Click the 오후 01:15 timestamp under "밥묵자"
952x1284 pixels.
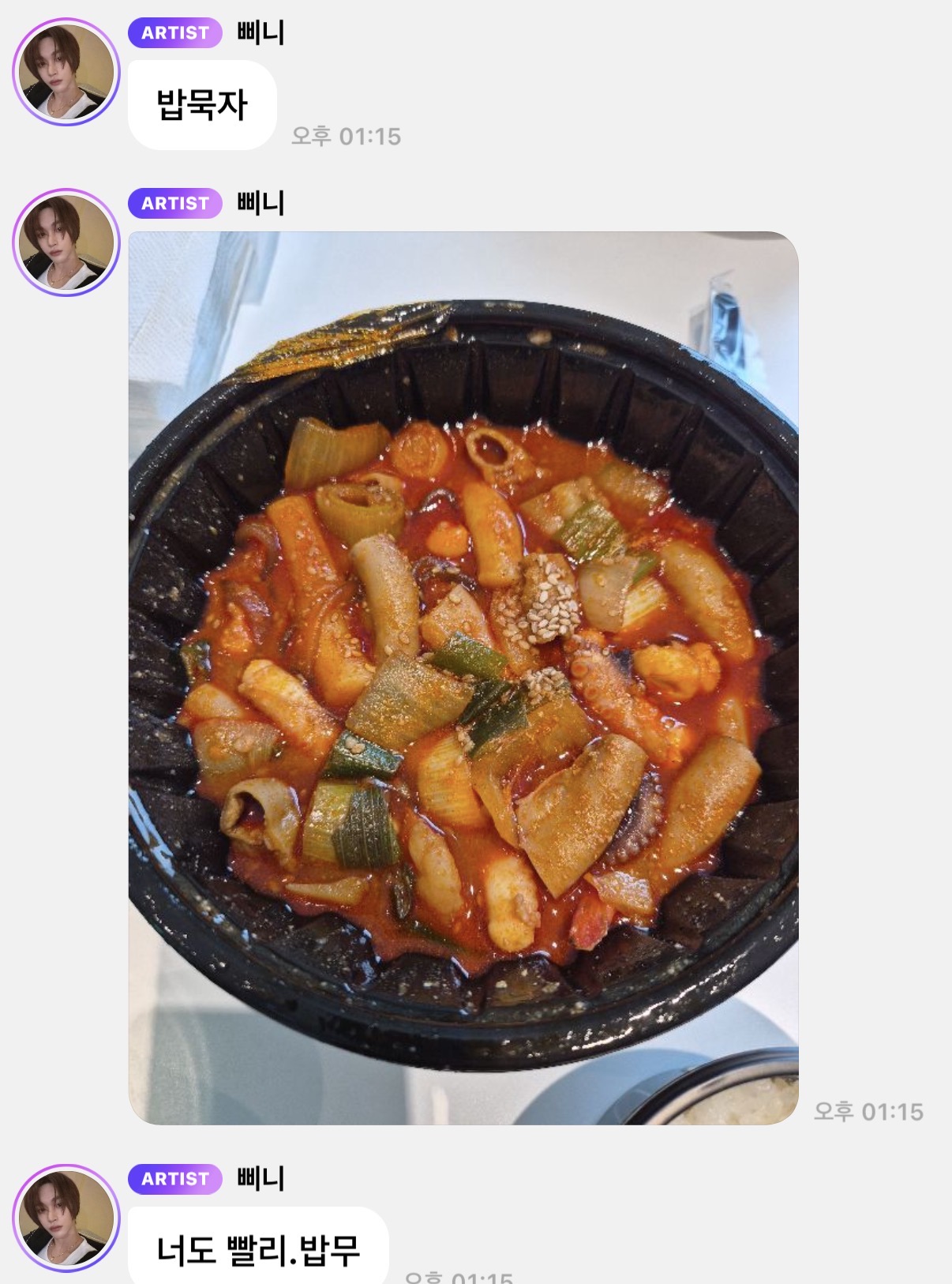pos(346,134)
